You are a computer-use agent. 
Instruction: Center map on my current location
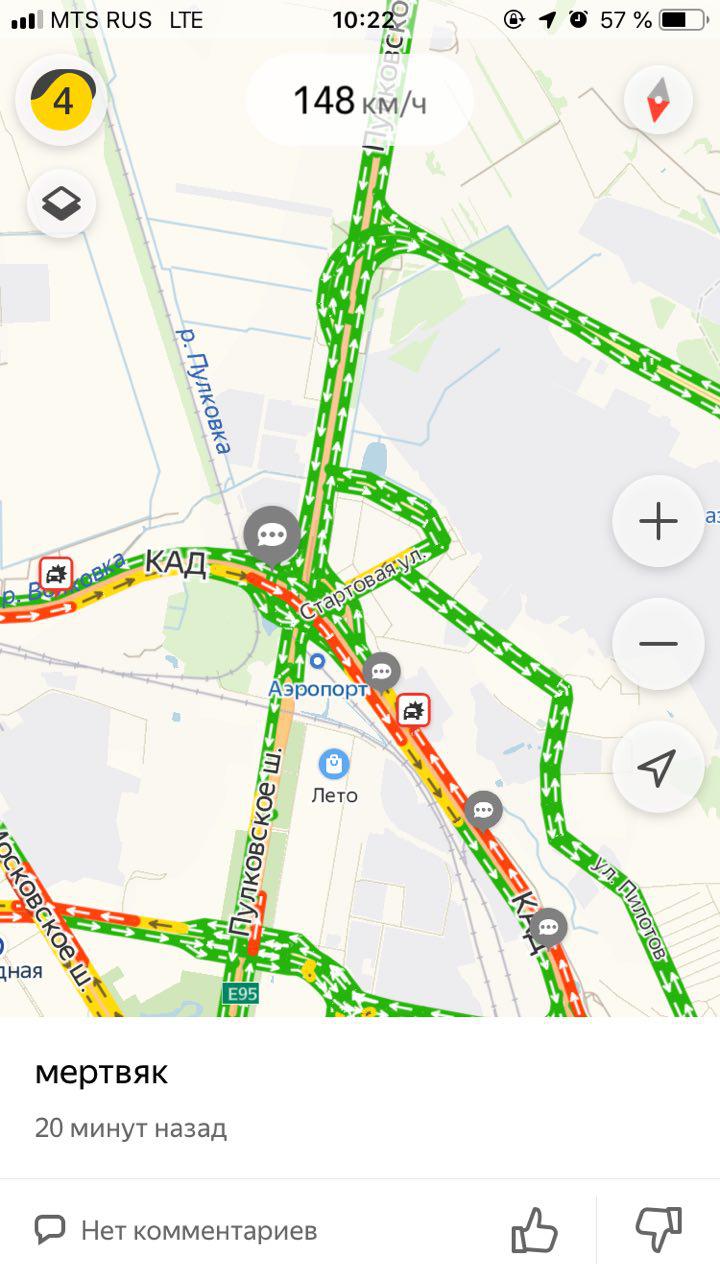coord(658,767)
